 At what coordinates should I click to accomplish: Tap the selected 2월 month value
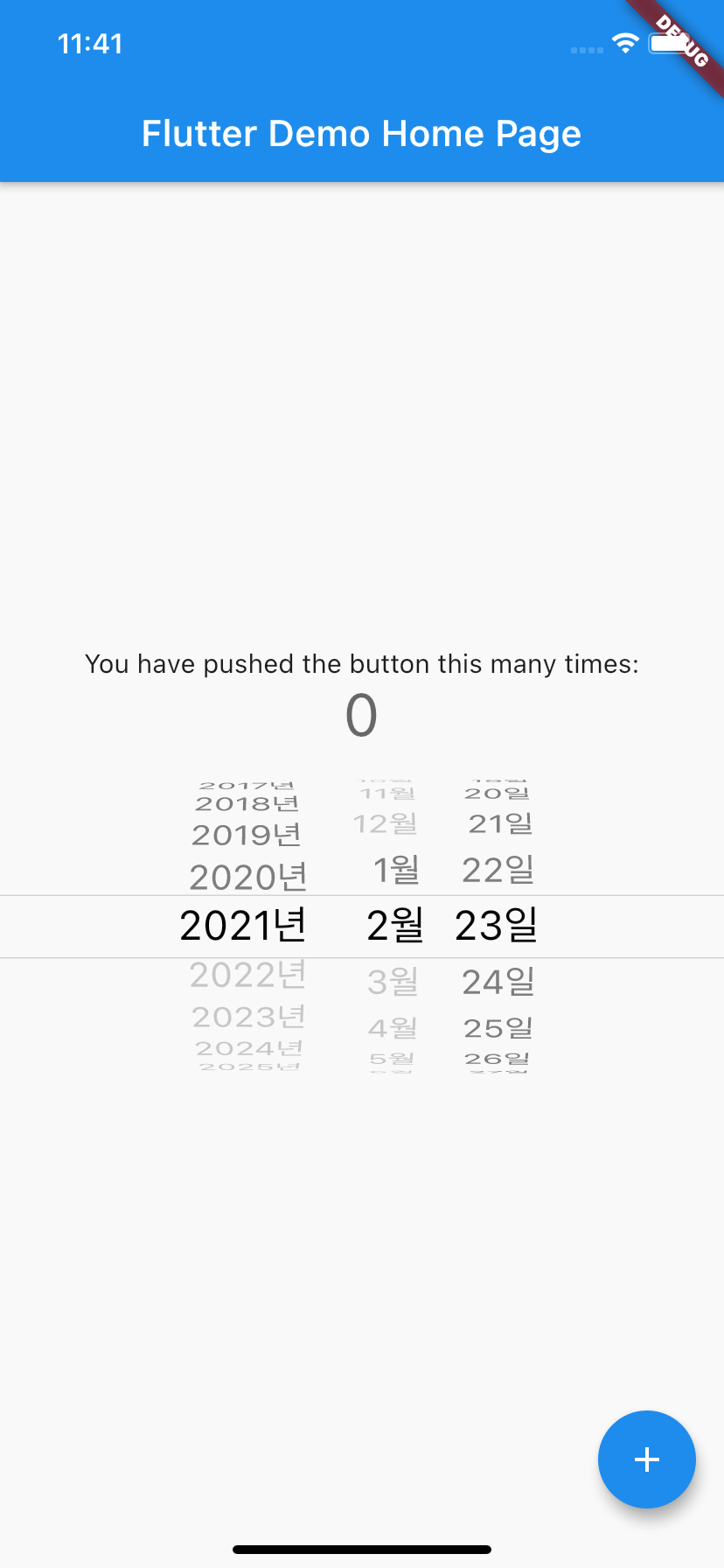click(x=396, y=925)
